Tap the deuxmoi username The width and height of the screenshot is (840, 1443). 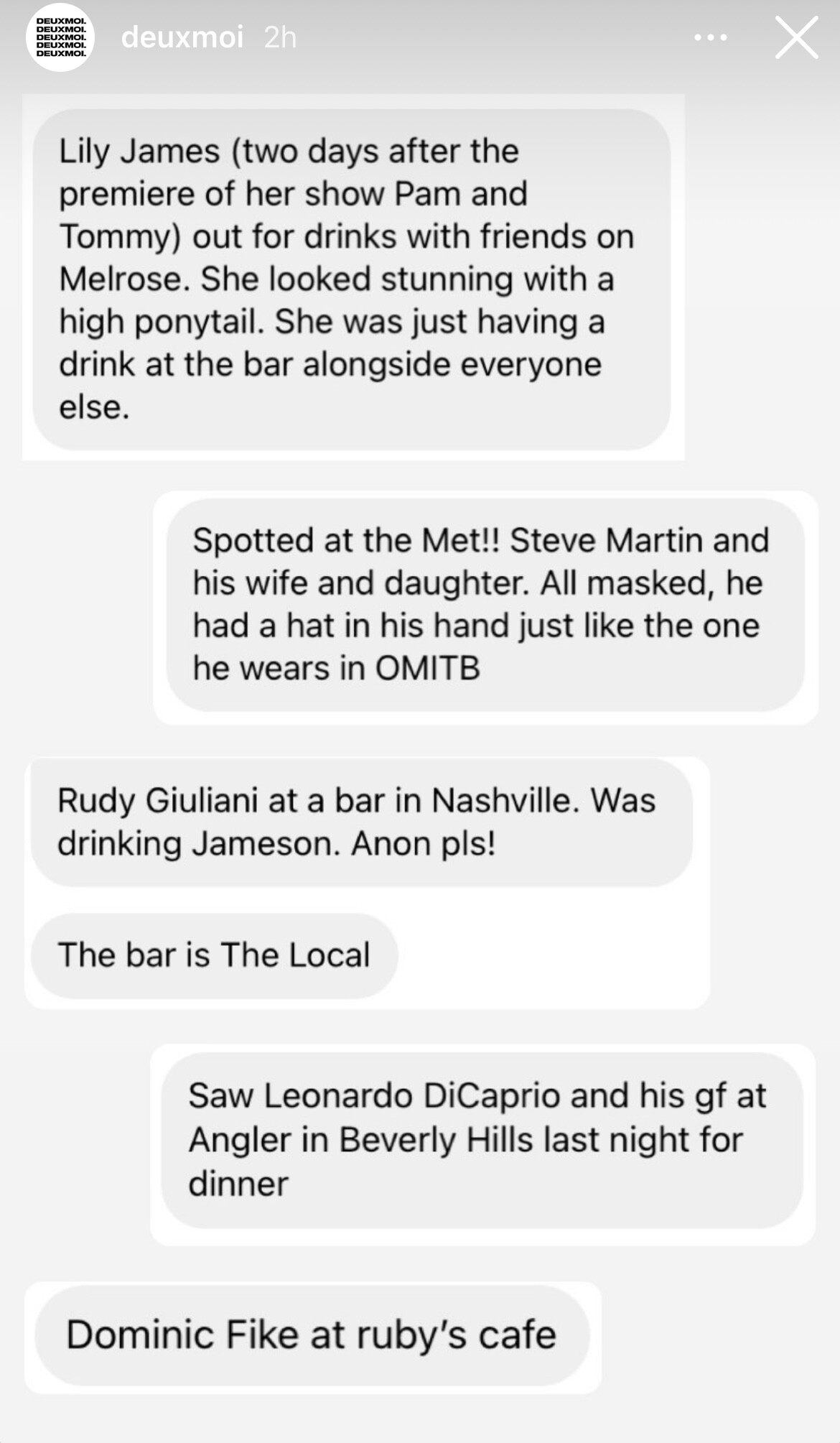tap(182, 37)
